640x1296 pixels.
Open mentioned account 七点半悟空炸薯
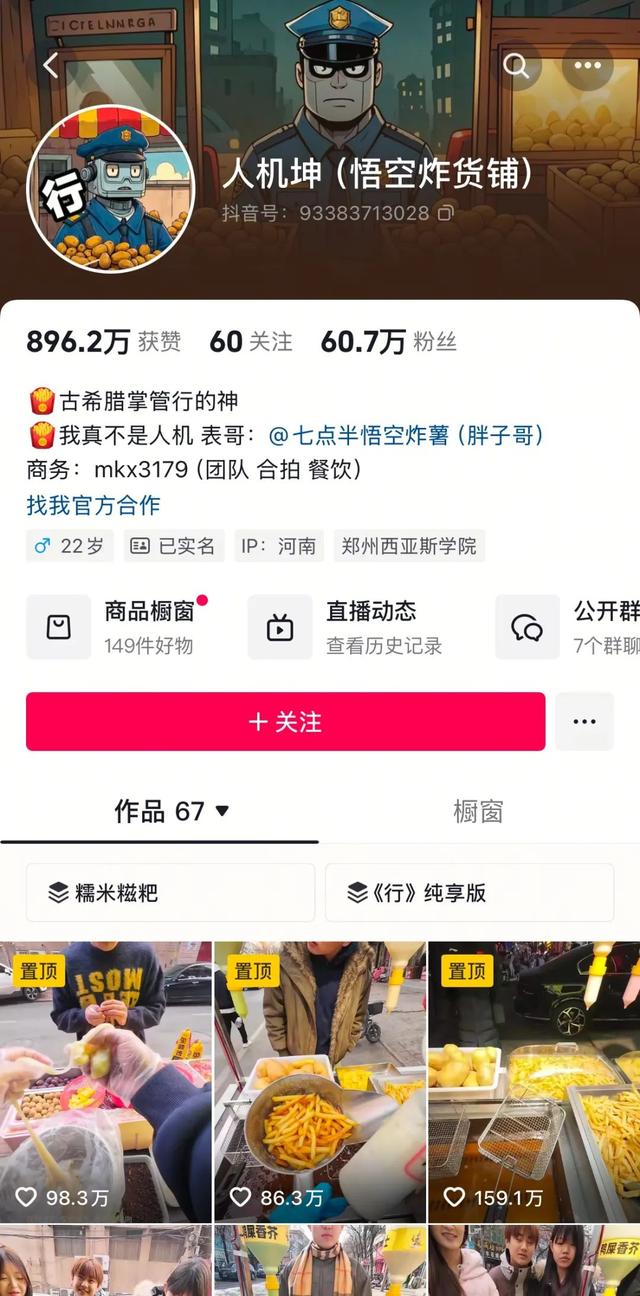(x=405, y=435)
